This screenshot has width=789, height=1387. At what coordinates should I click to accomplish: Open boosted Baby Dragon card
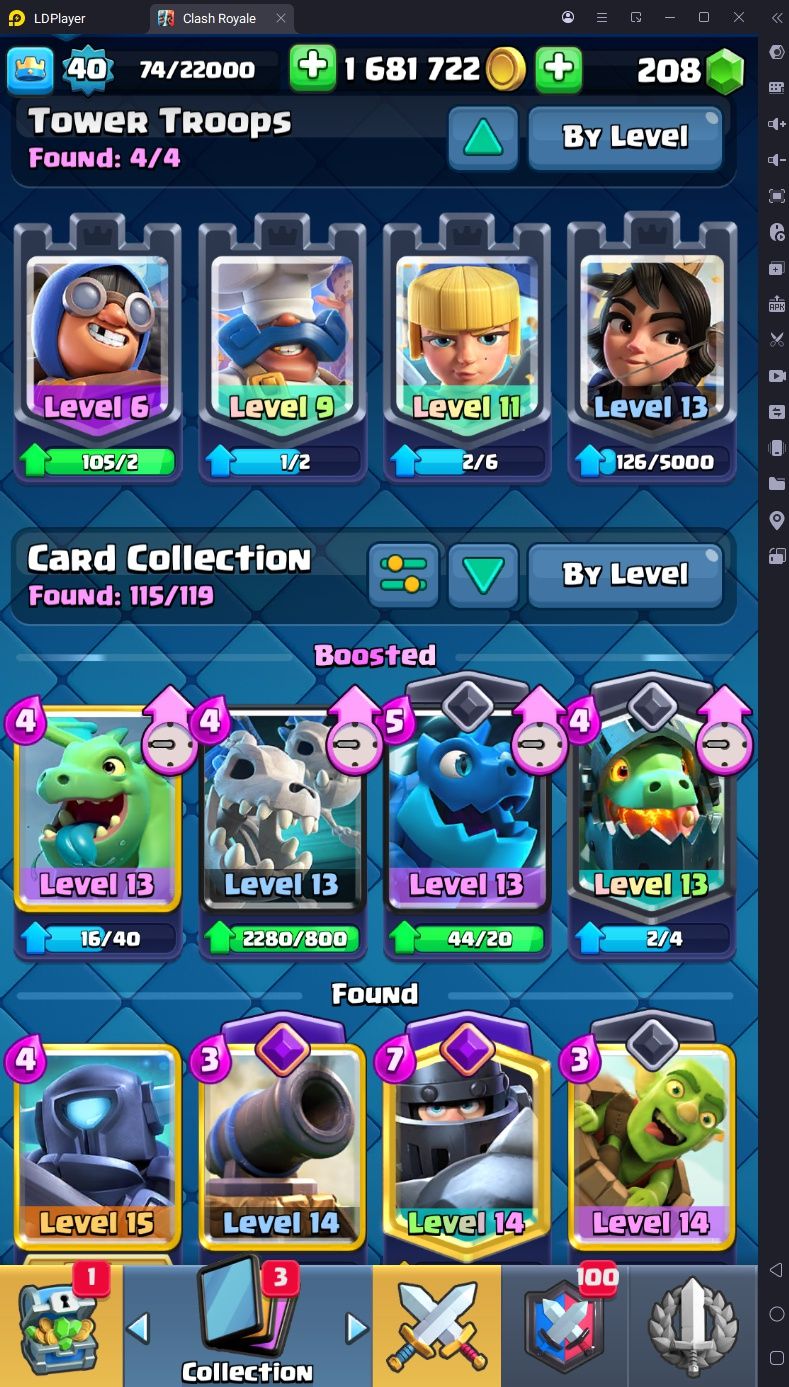coord(97,810)
